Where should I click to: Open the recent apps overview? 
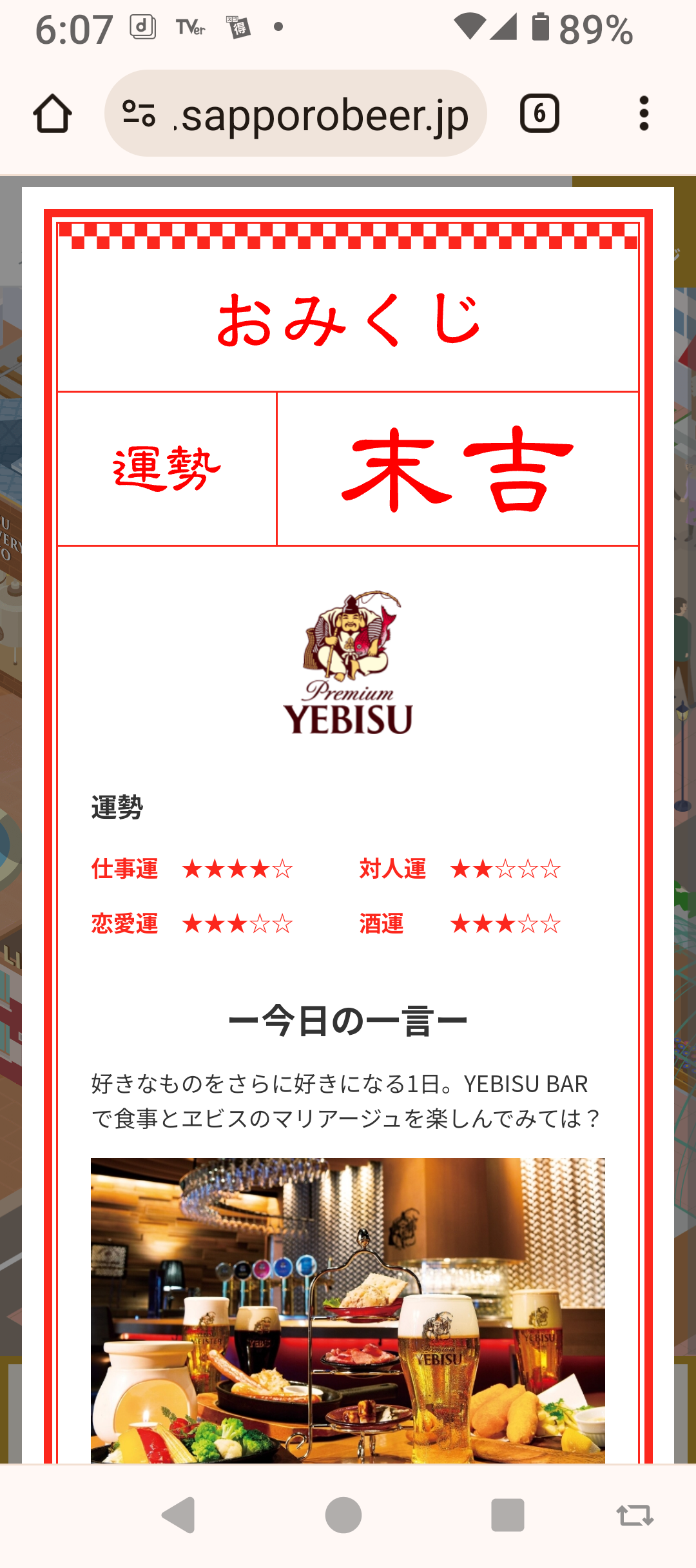click(x=508, y=1515)
